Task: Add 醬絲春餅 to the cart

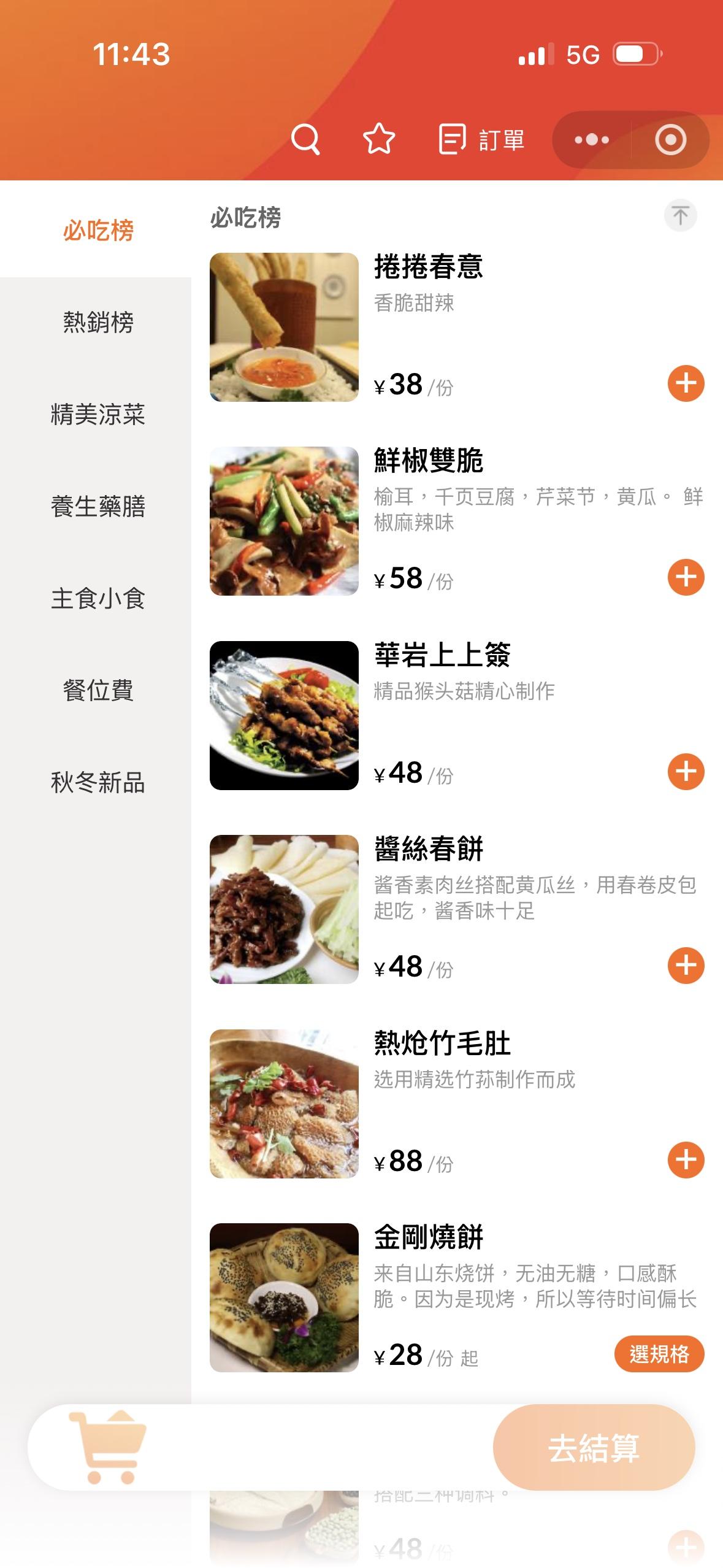Action: point(686,966)
